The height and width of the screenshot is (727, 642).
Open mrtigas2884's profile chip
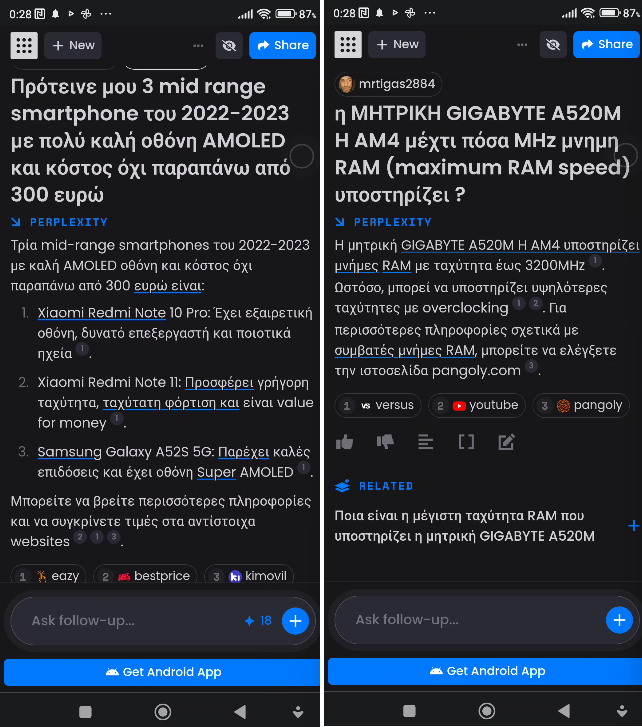coord(387,84)
